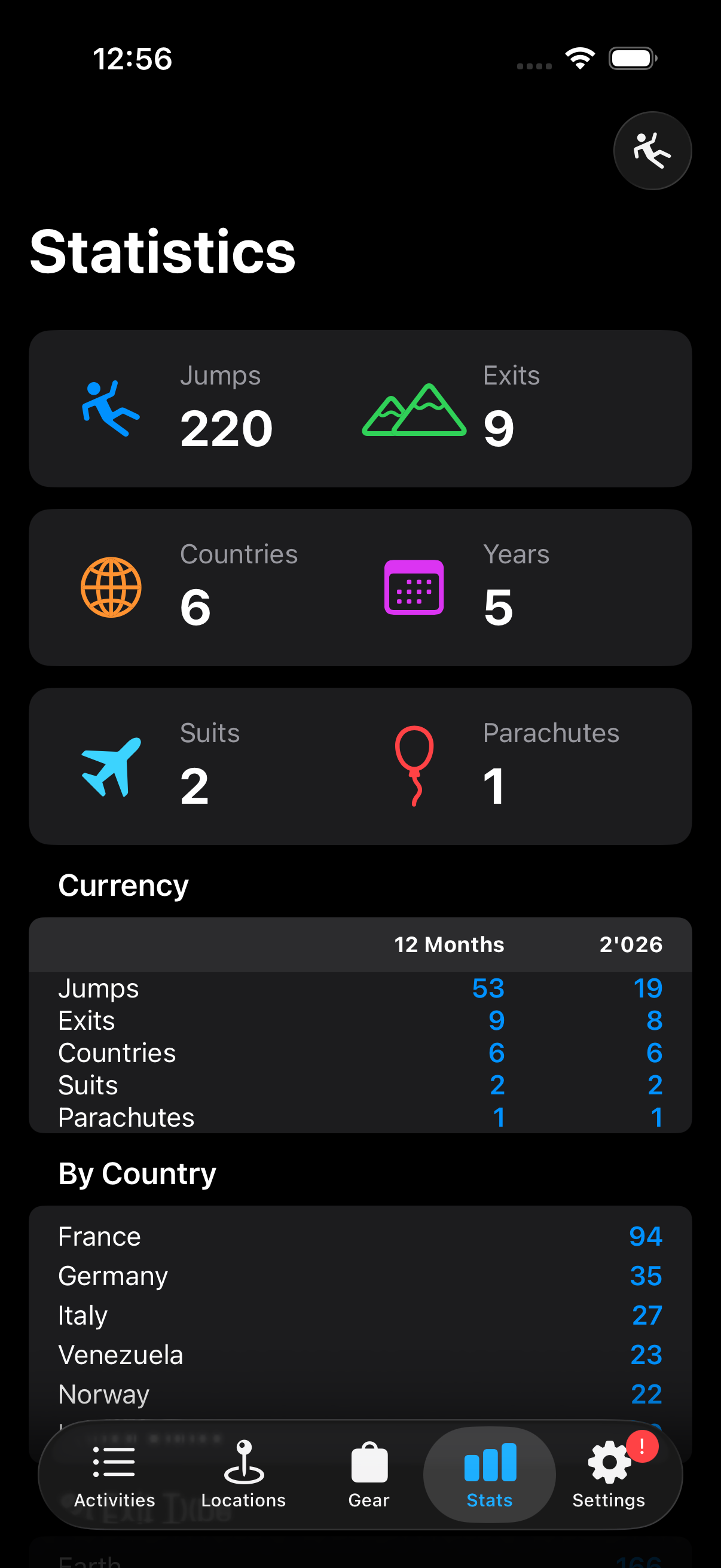Screen dimensions: 721x1568
Task: Select the 2'026 column header
Action: pyautogui.click(x=630, y=944)
